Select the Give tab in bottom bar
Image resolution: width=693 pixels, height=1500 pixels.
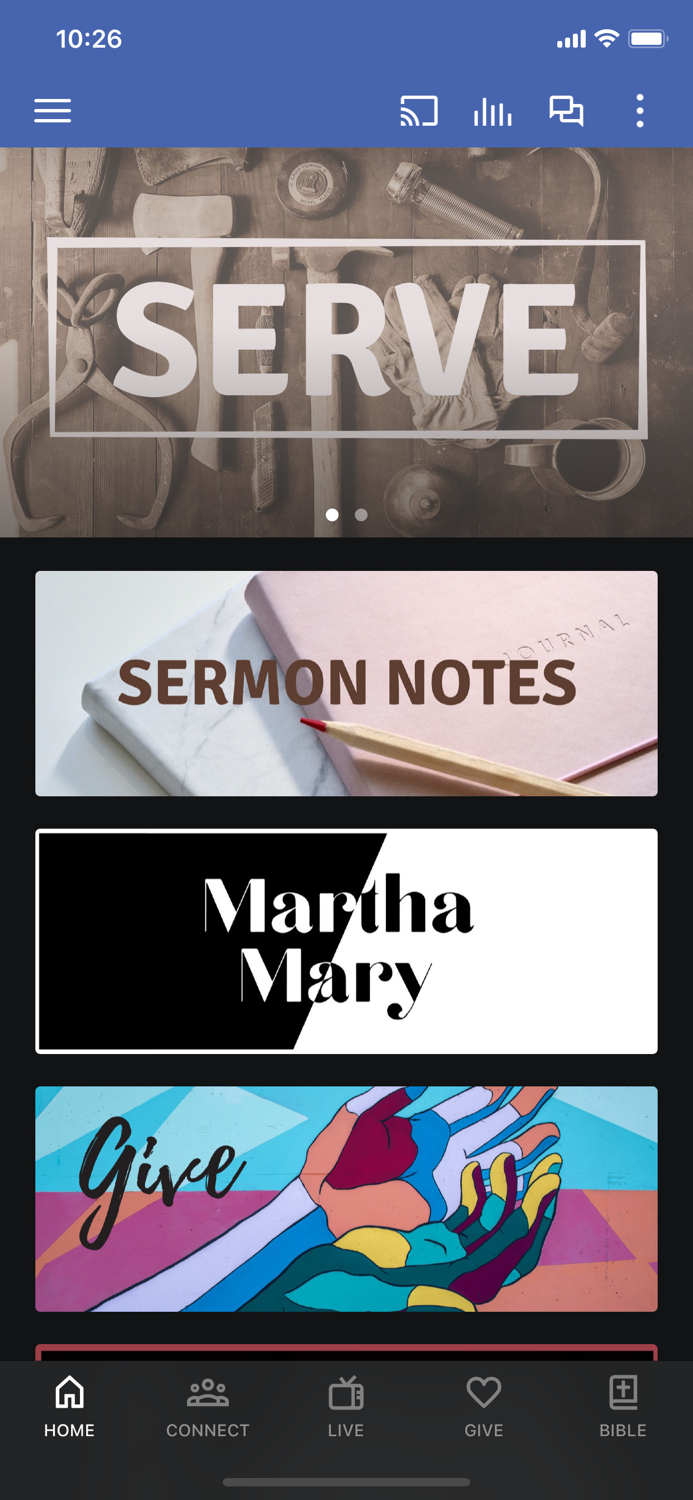coord(484,1407)
